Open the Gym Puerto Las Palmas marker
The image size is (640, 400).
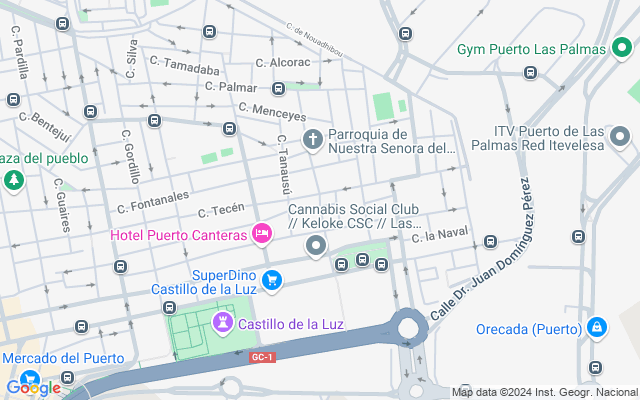pyautogui.click(x=622, y=49)
